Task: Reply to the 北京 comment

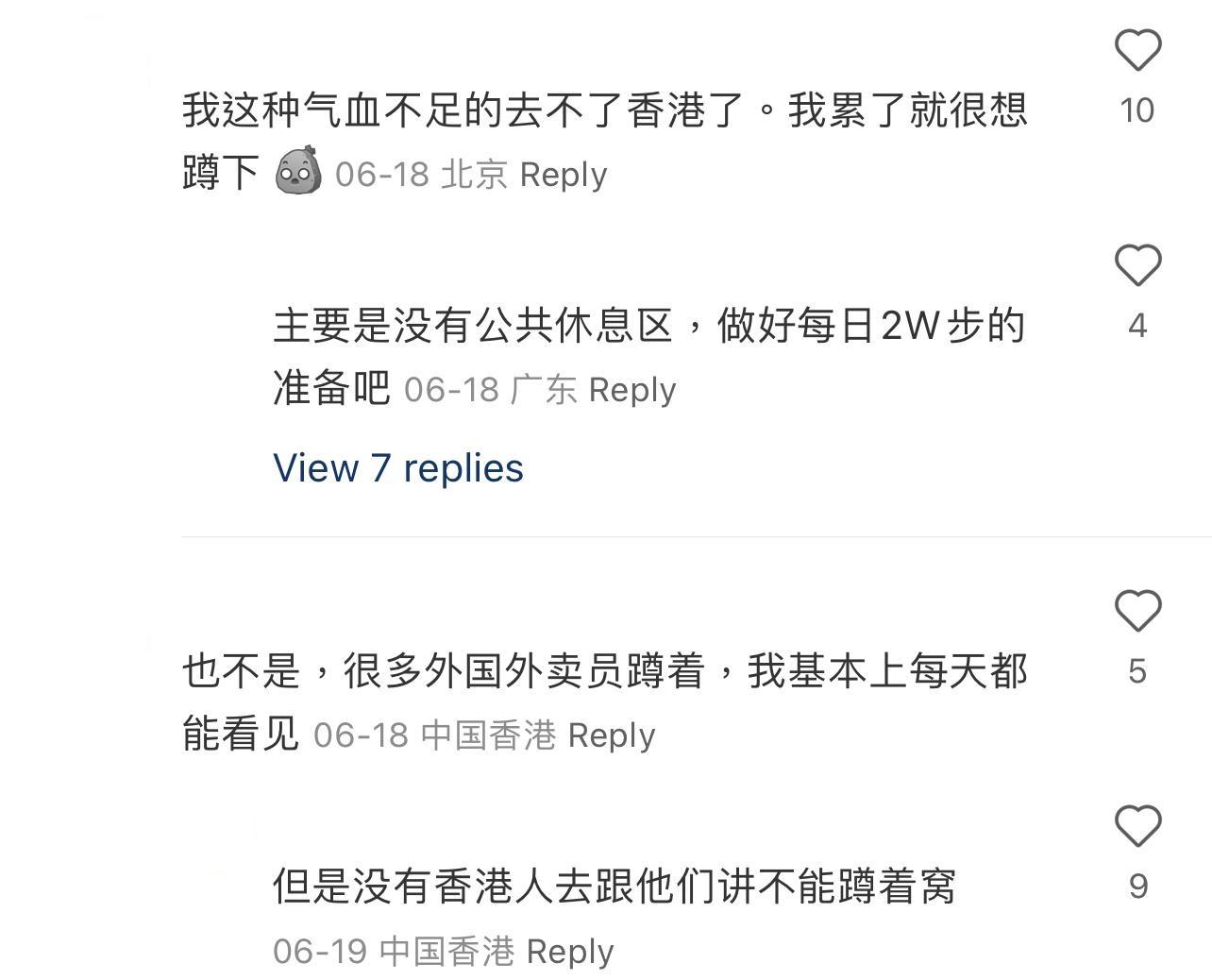Action: pos(563,175)
